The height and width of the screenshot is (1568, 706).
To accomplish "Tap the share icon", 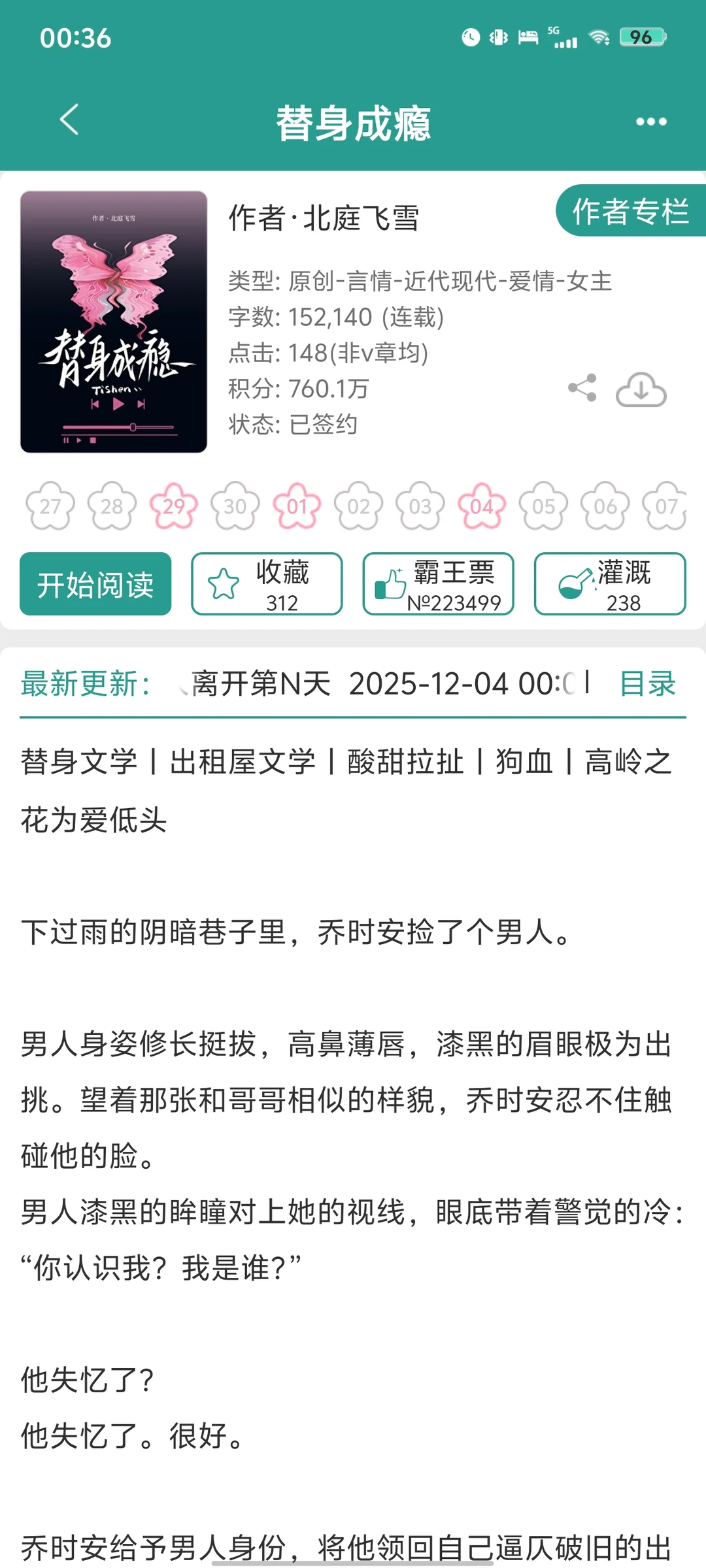I will 580,388.
